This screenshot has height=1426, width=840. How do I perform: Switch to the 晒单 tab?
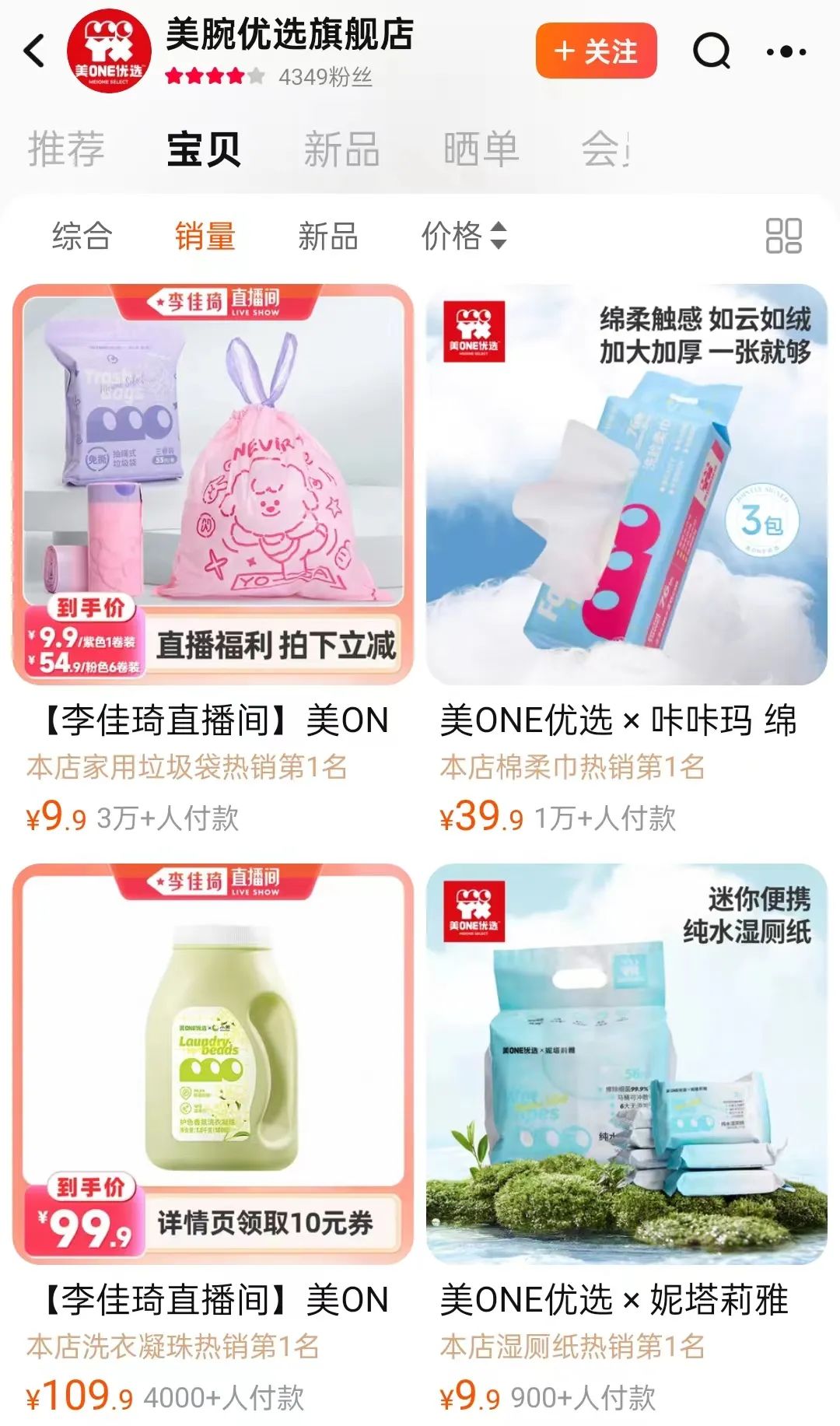coord(480,149)
